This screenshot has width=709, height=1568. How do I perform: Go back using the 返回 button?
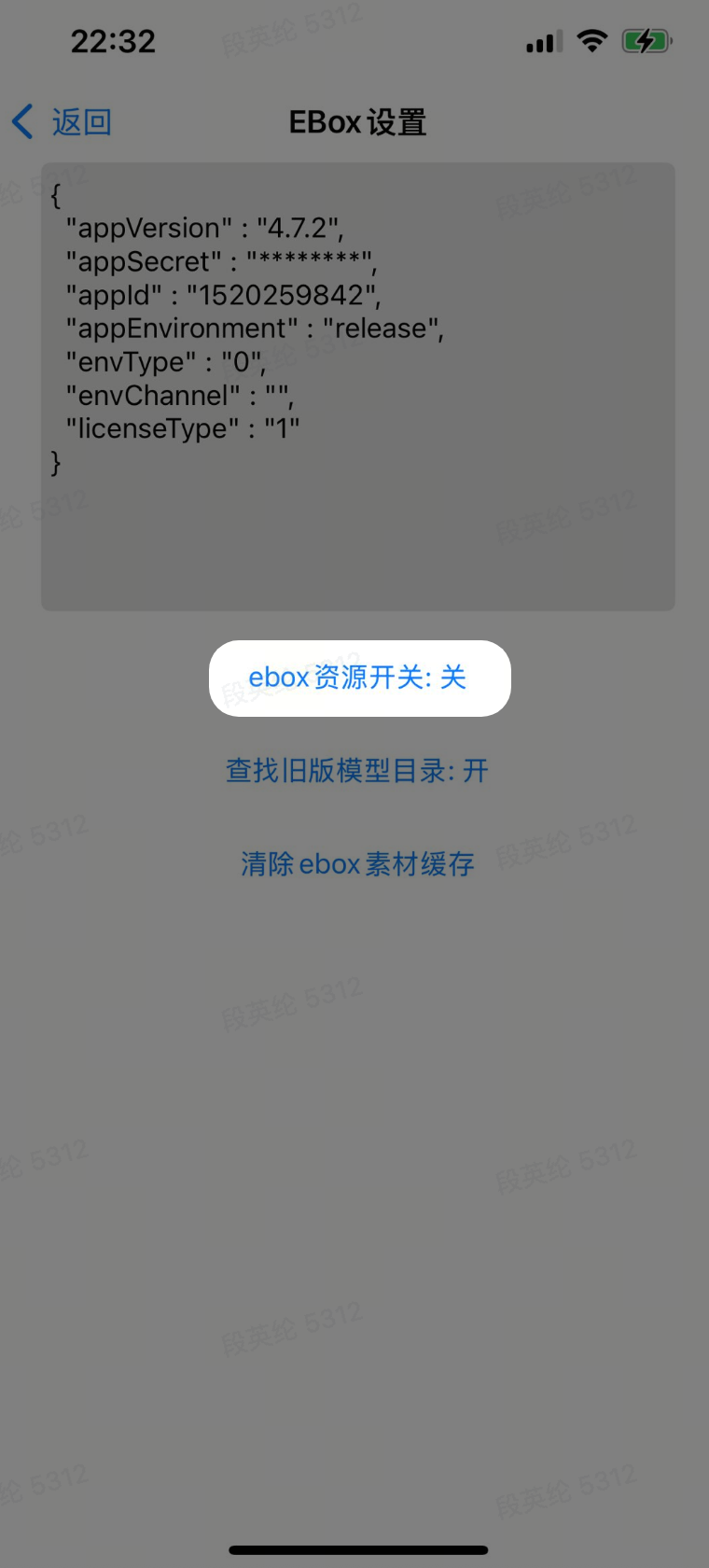[x=63, y=122]
